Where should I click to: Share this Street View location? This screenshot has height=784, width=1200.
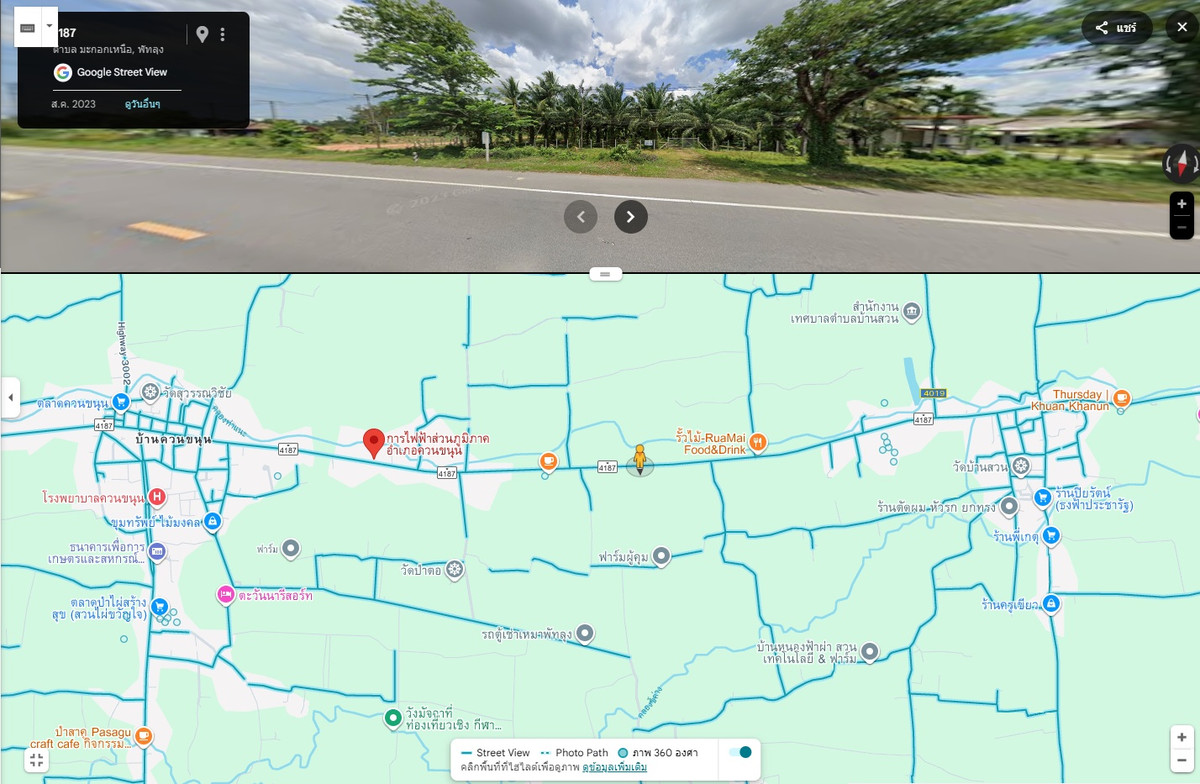[x=1116, y=28]
